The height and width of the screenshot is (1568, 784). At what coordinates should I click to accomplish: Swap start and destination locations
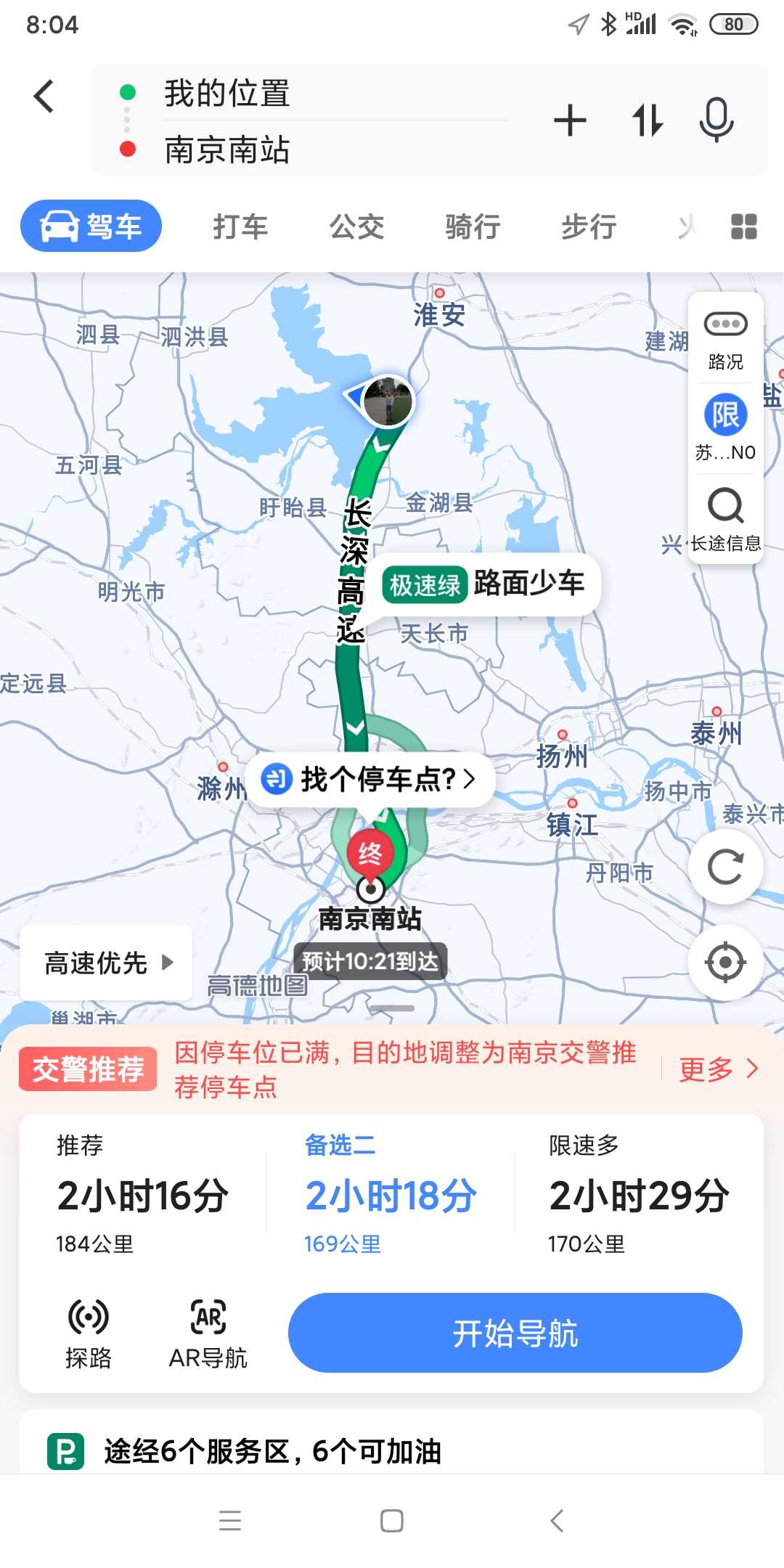pyautogui.click(x=647, y=121)
